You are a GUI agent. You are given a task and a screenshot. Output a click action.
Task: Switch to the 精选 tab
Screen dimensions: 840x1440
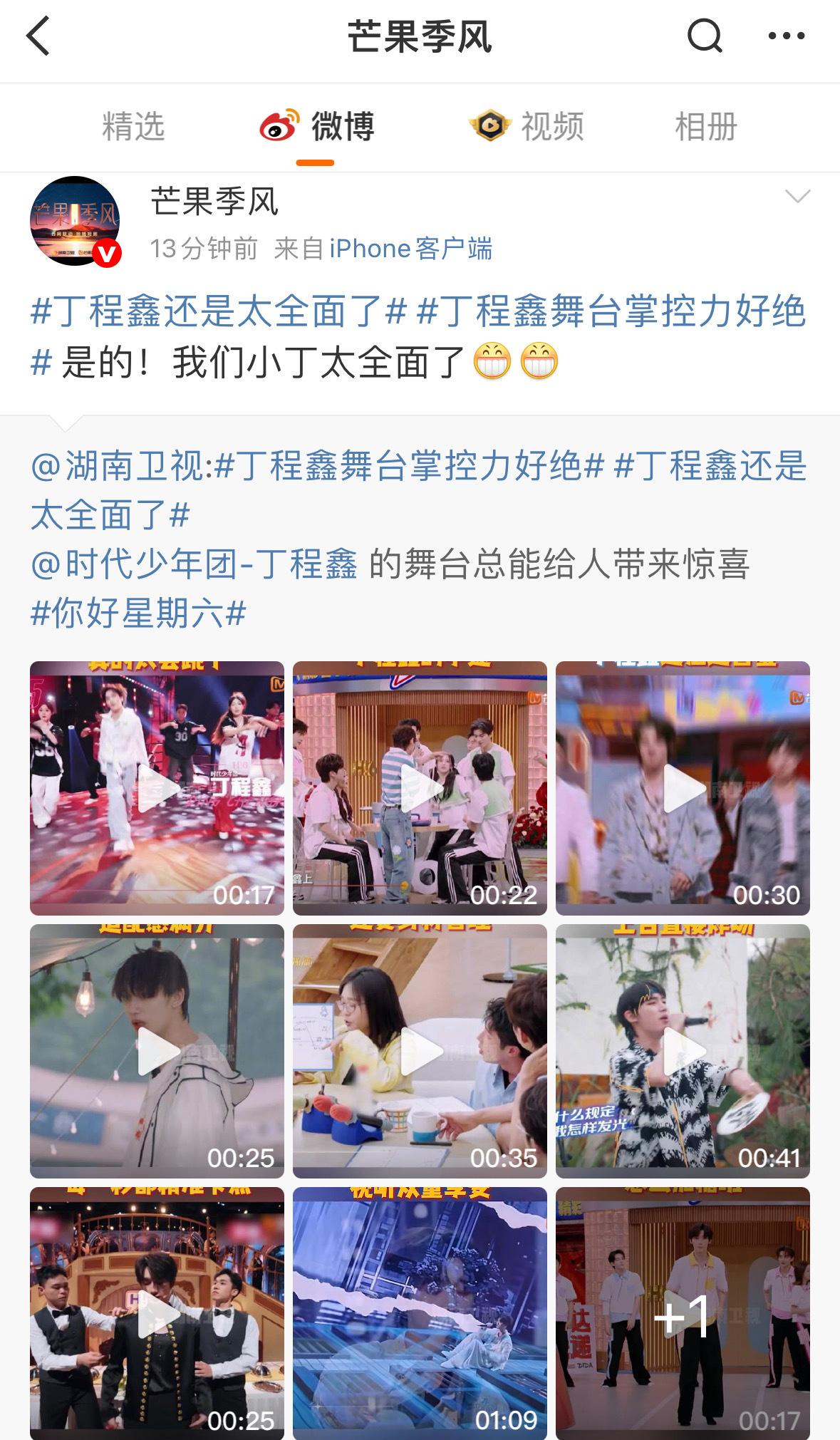click(133, 127)
